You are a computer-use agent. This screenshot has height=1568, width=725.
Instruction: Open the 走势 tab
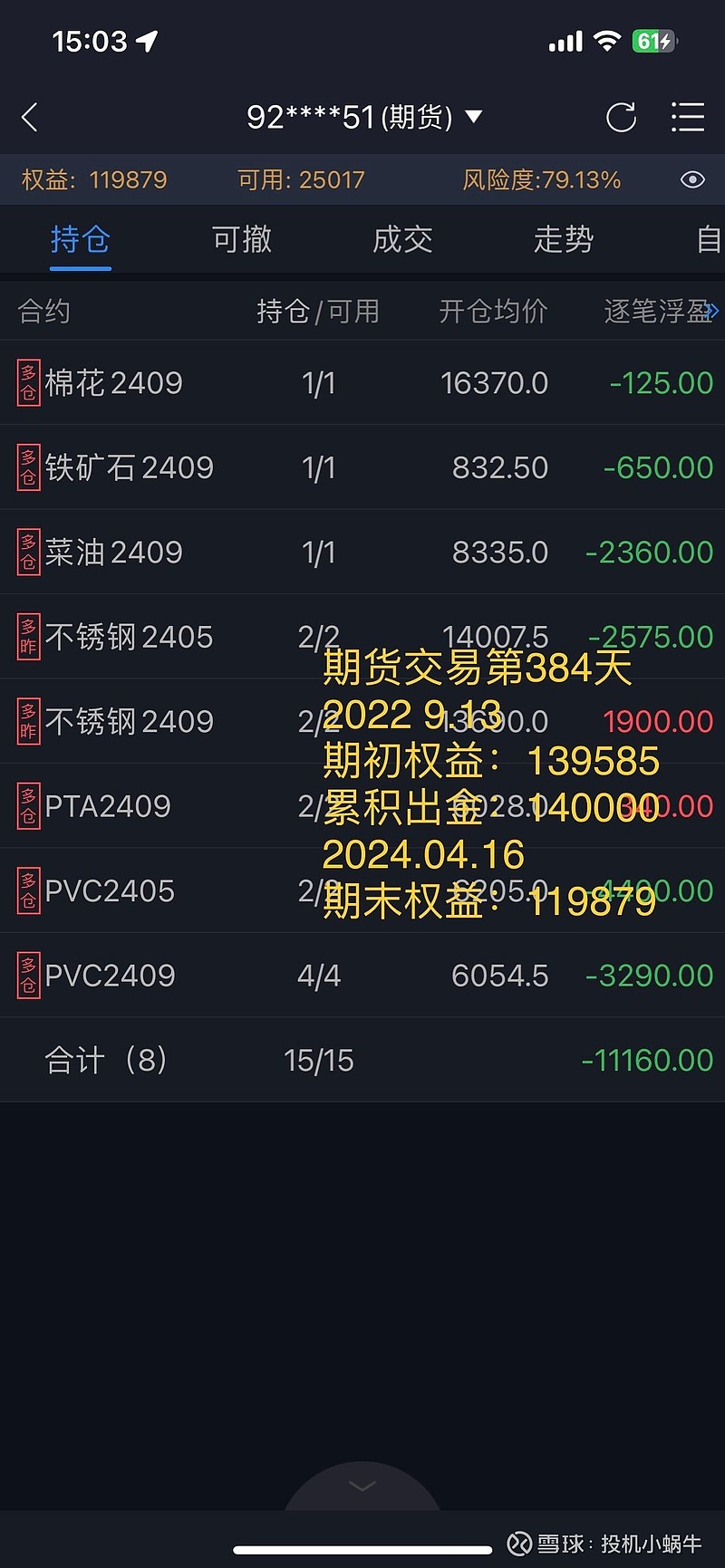pos(563,240)
